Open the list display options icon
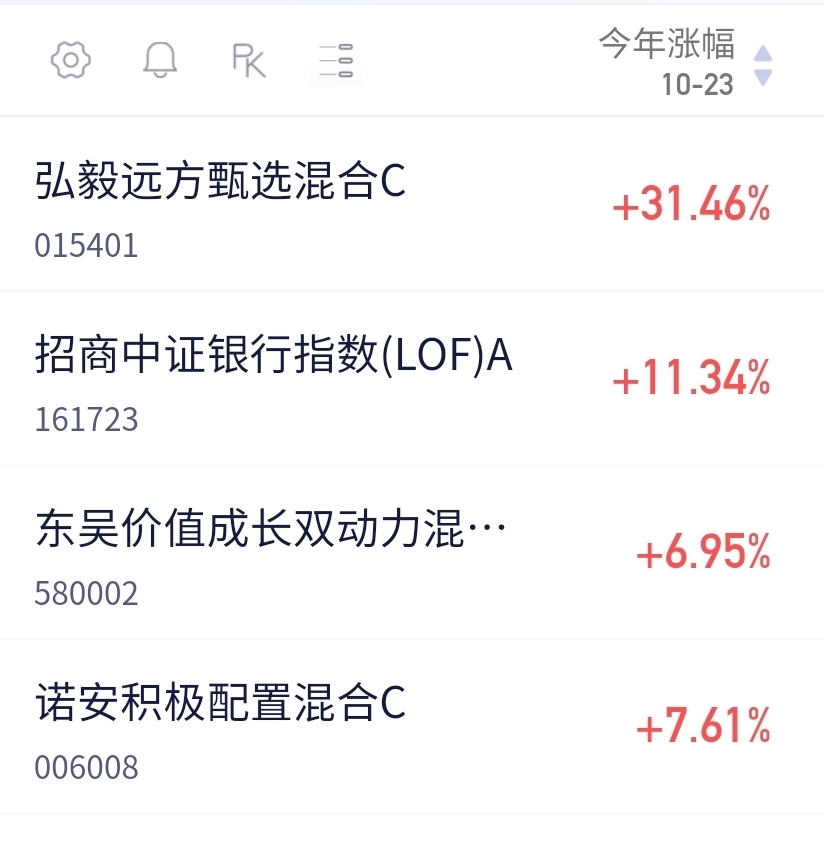The height and width of the screenshot is (841, 824). click(336, 60)
